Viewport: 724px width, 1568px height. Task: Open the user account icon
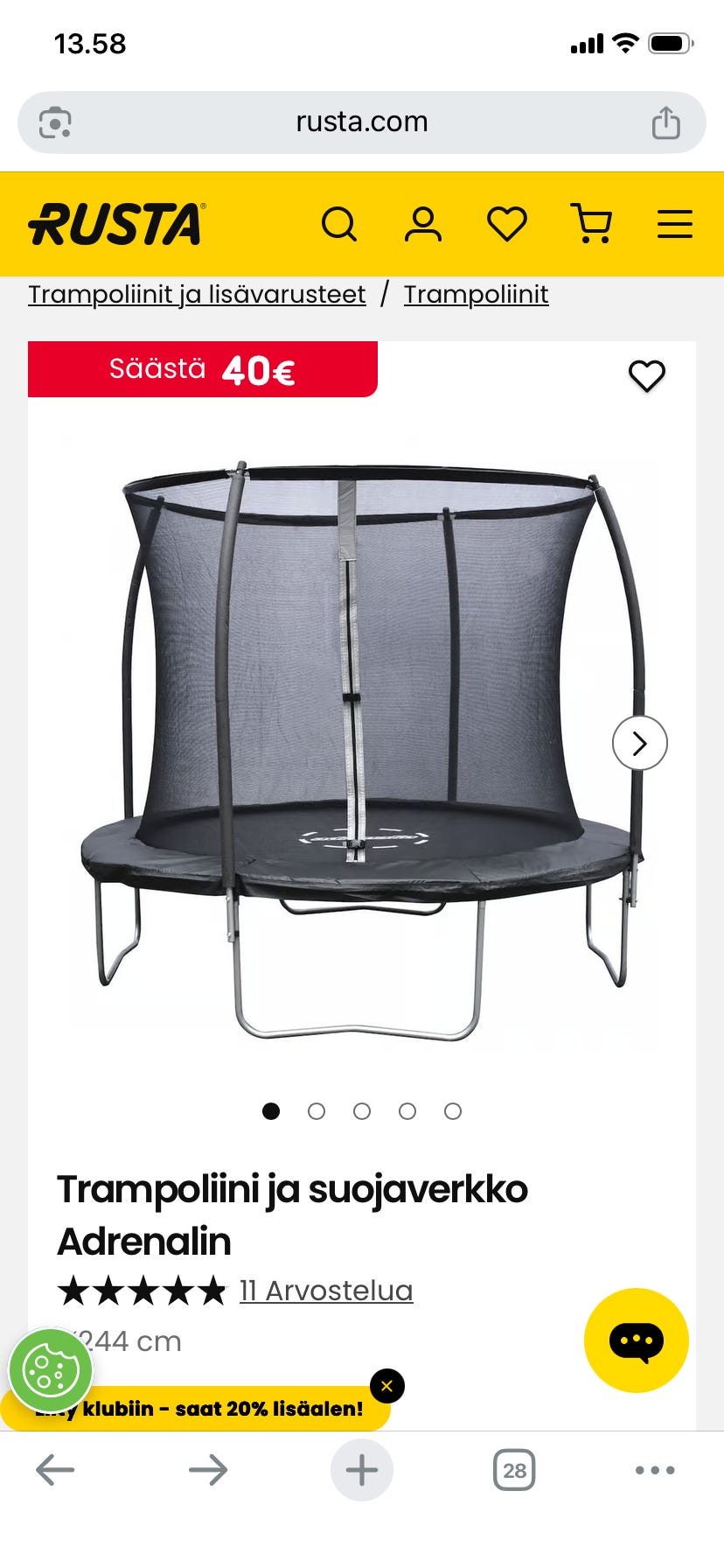point(422,224)
